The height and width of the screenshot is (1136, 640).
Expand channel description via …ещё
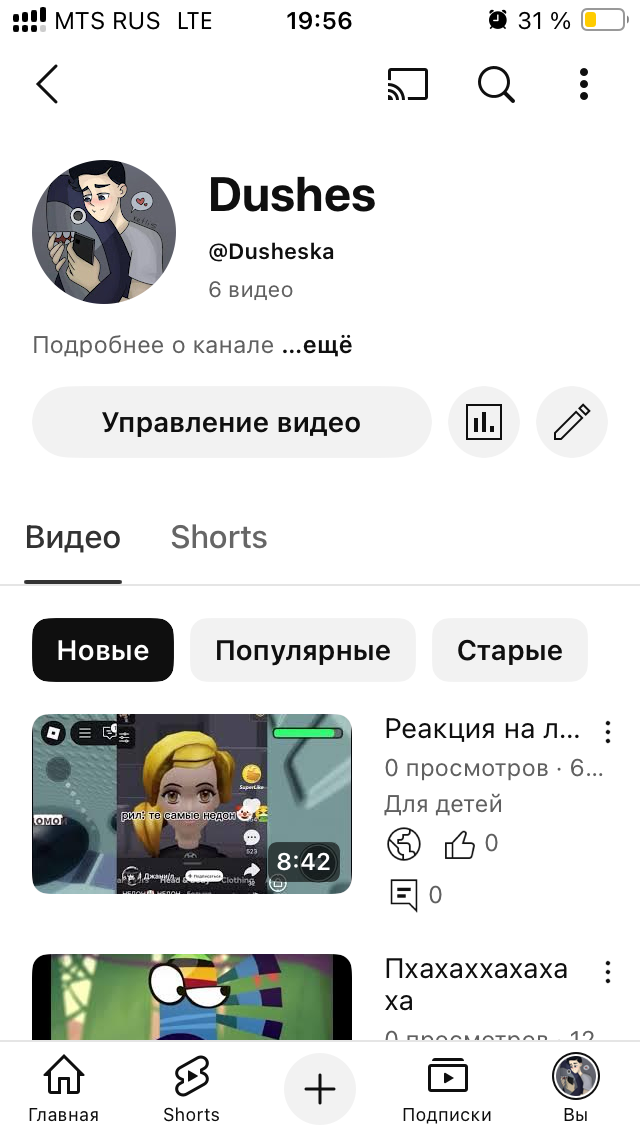[x=317, y=346]
